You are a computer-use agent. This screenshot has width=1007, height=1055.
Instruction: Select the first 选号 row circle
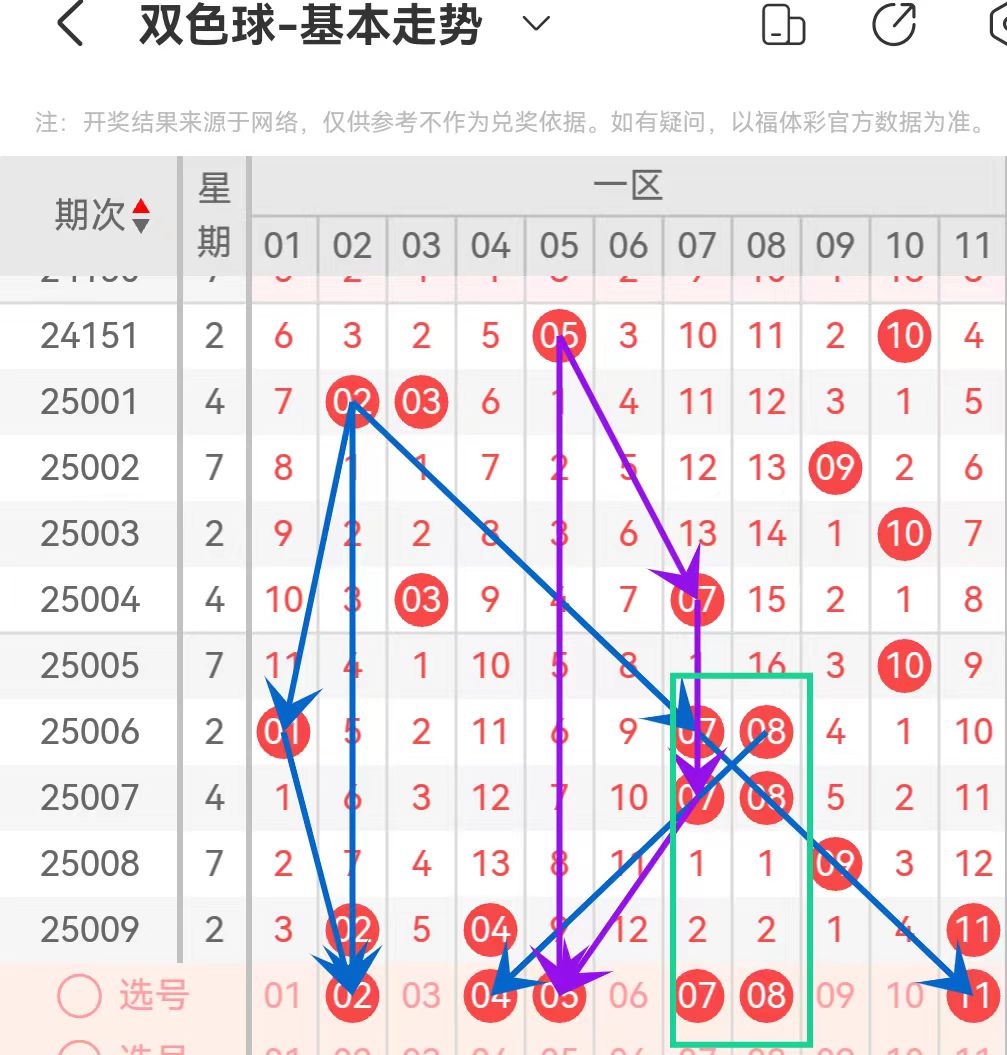coord(80,995)
